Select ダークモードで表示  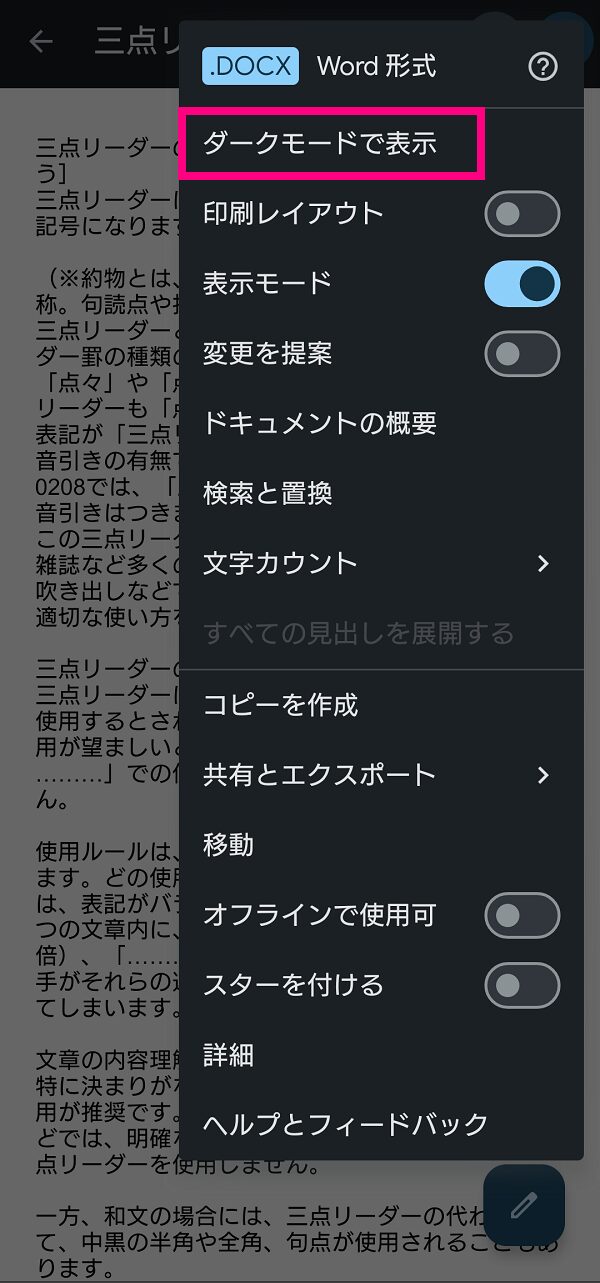(x=320, y=144)
